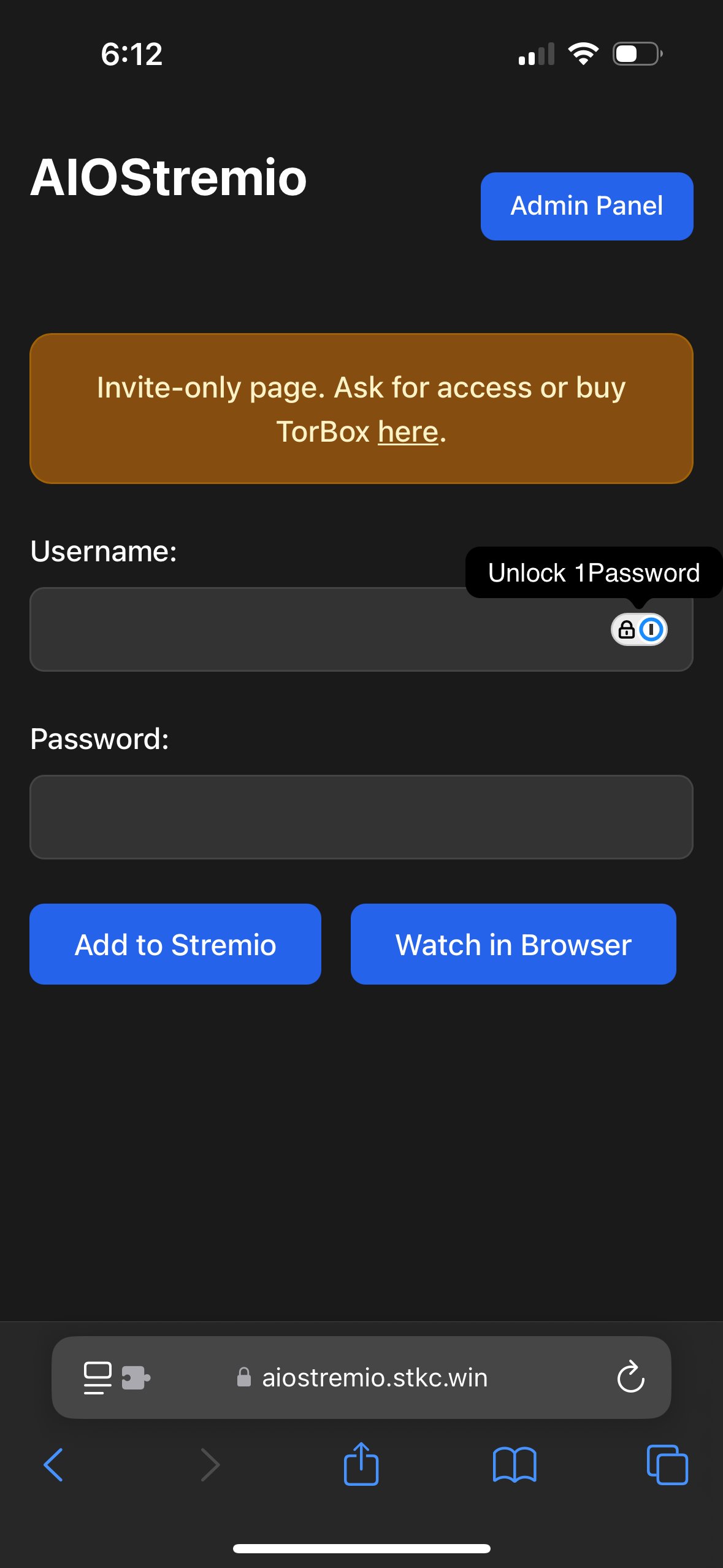The width and height of the screenshot is (723, 1568).
Task: Open the Admin Panel
Action: point(587,206)
